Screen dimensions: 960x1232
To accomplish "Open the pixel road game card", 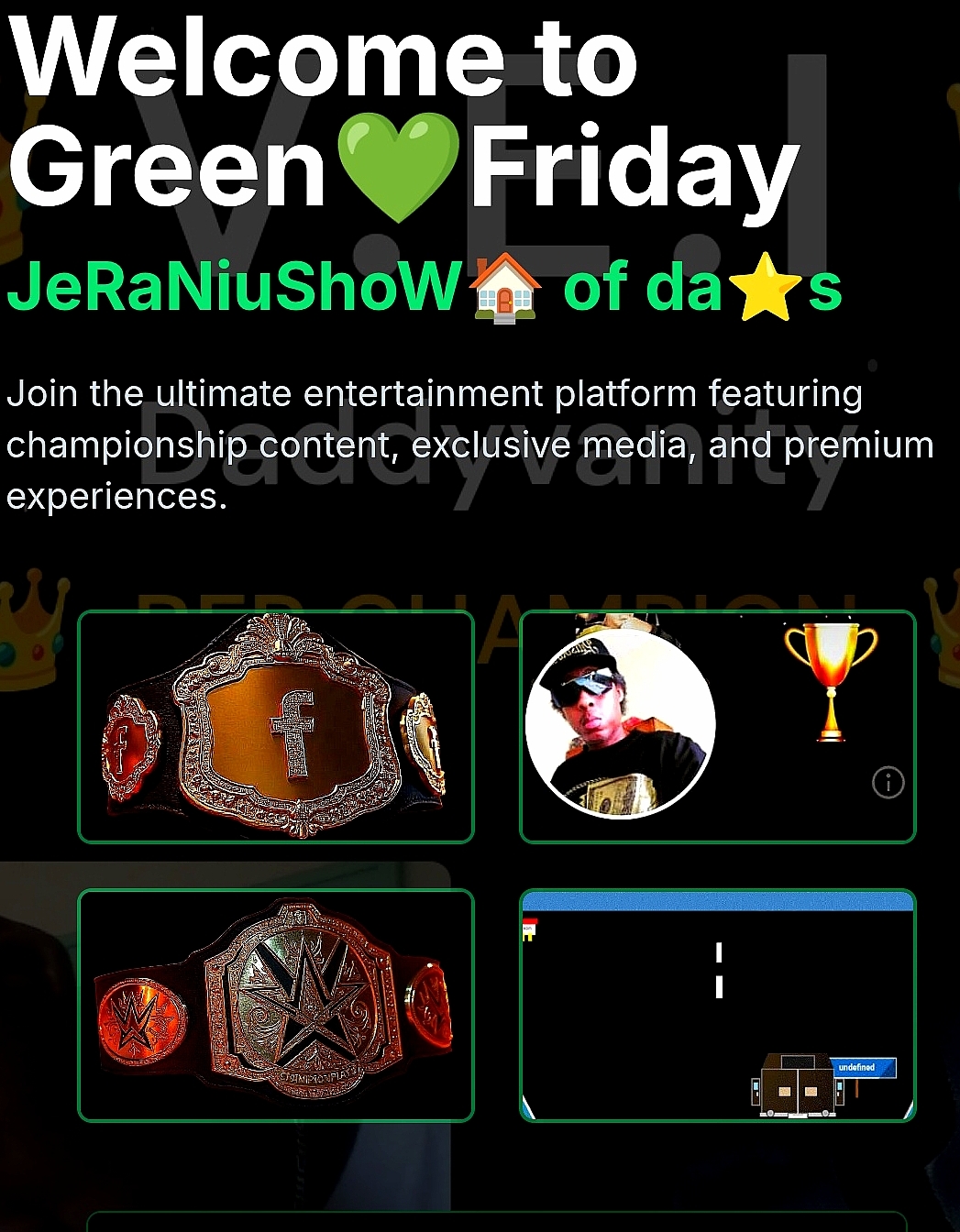I will (717, 1005).
